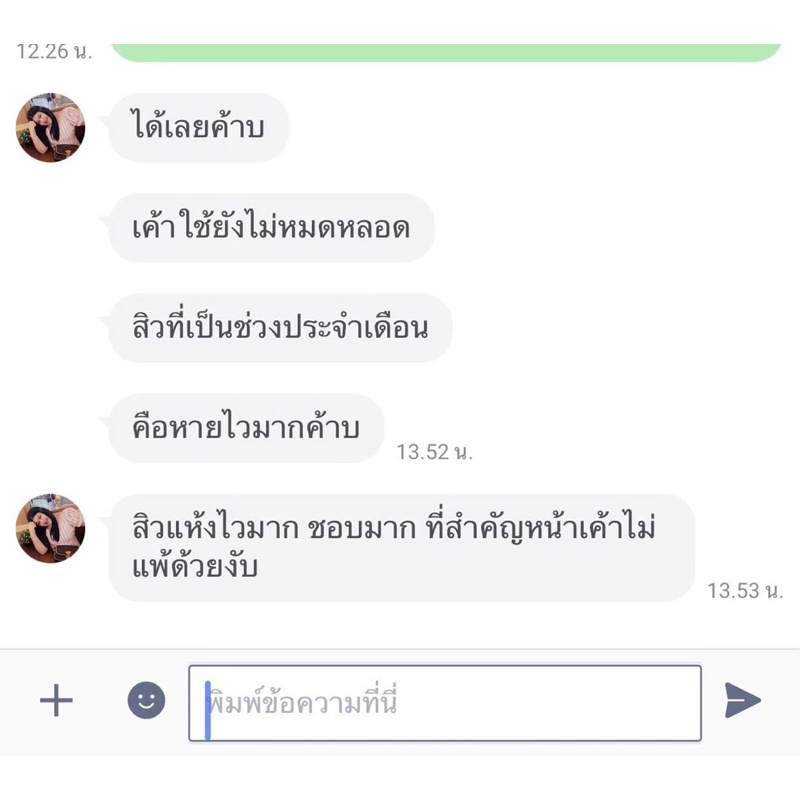Open the emoji sticker picker
800x800 pixels.
pyautogui.click(x=146, y=700)
